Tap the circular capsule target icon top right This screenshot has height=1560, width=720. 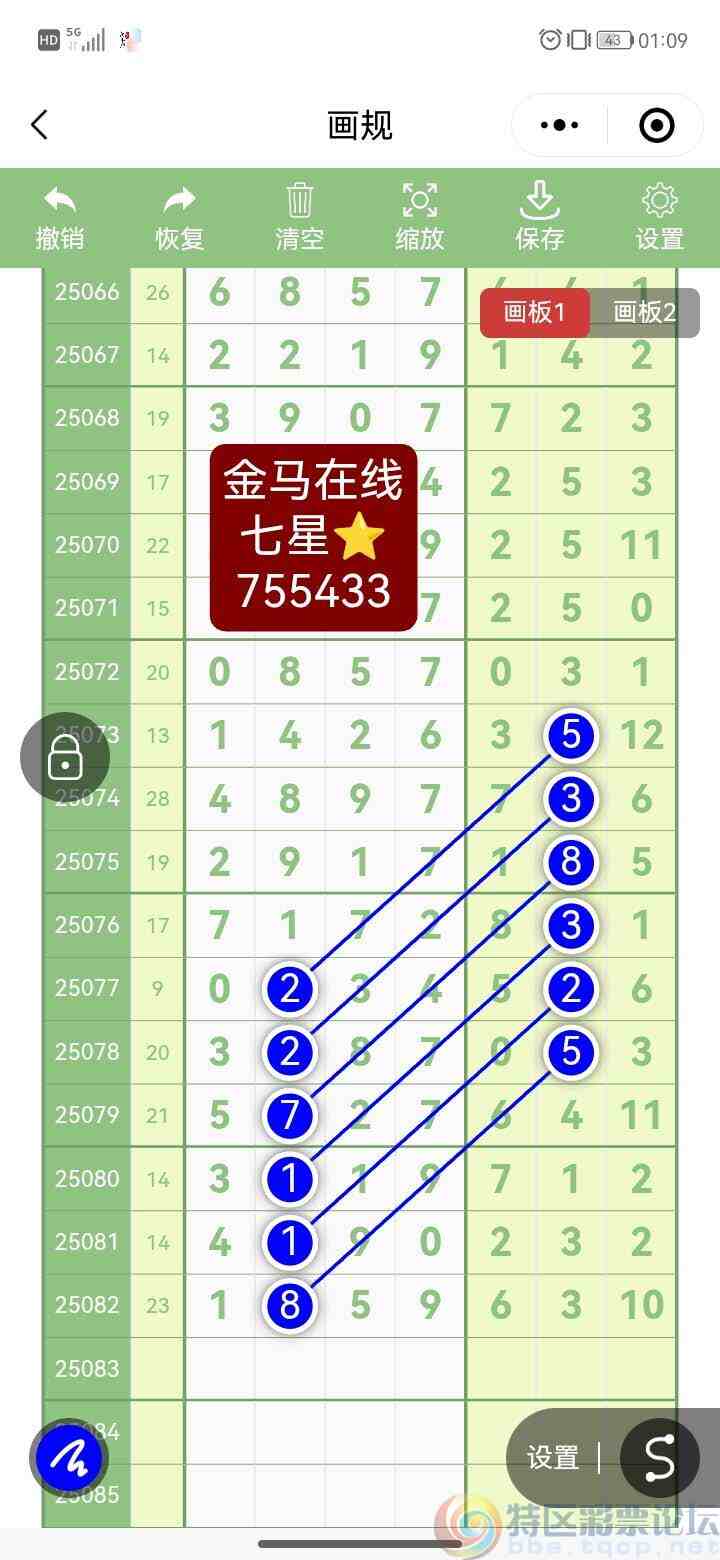point(657,125)
